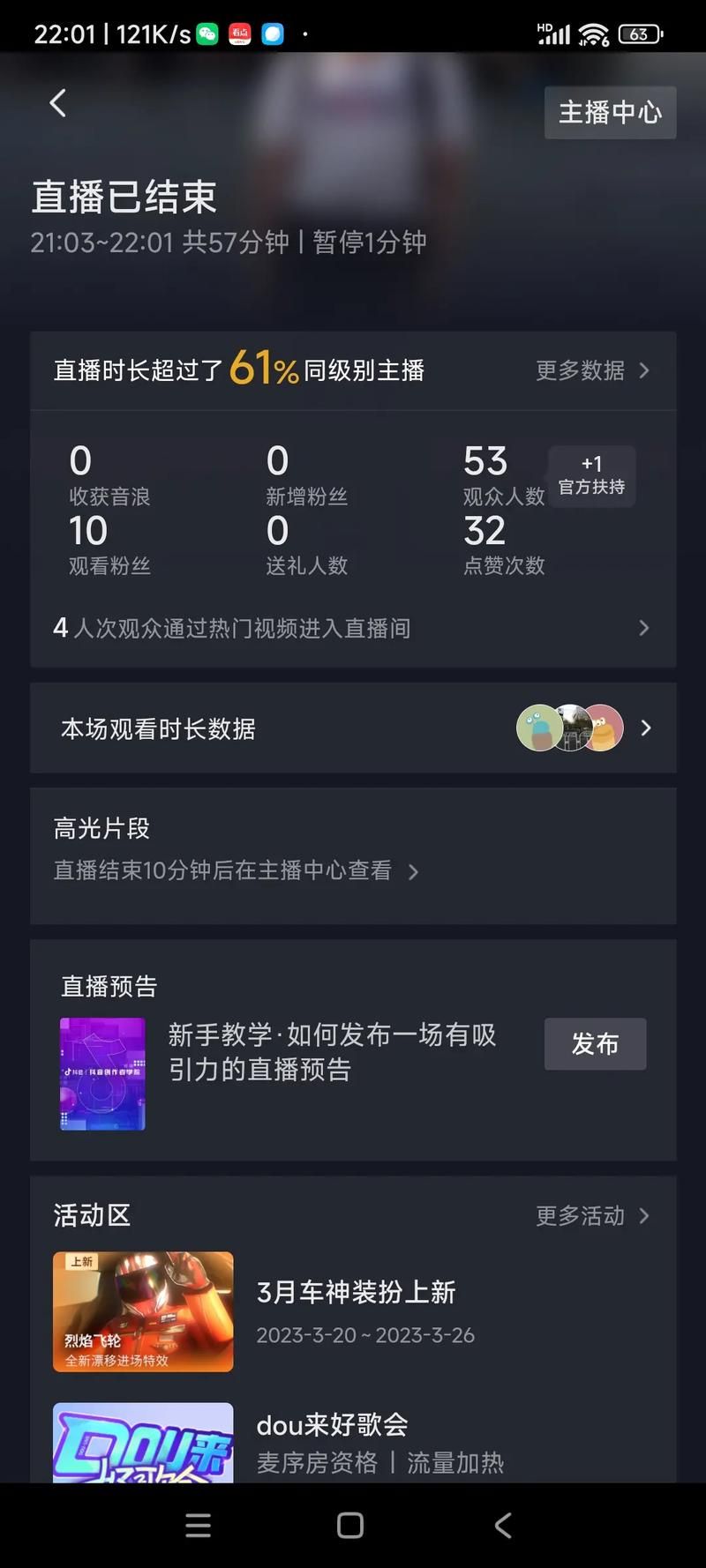Viewport: 706px width, 1568px height.
Task: Open the 直播预告 tutorial thumbnail
Action: (x=102, y=1074)
